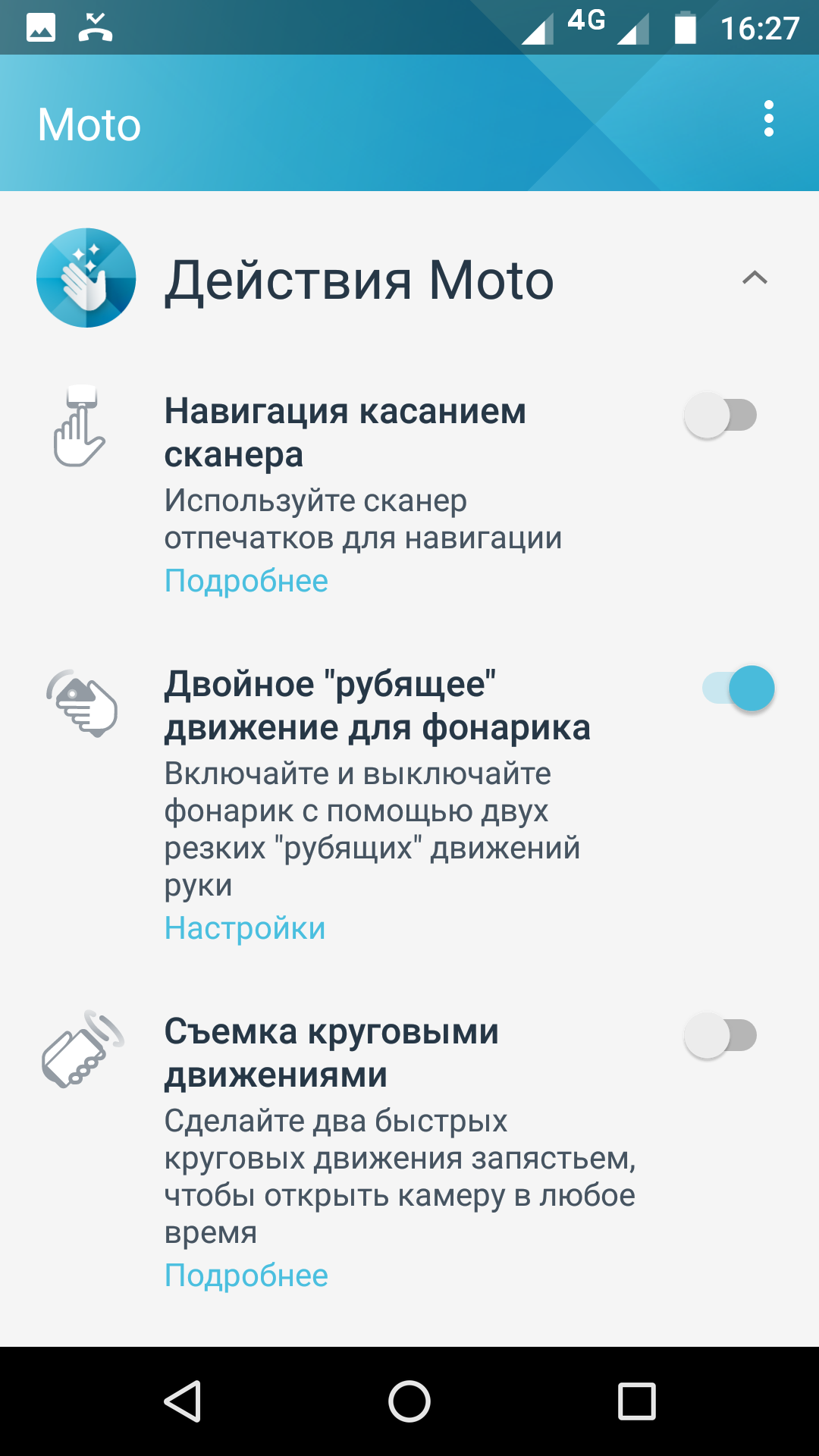Open the overflow menu in Moto app bar
819x1456 pixels.
[x=768, y=119]
